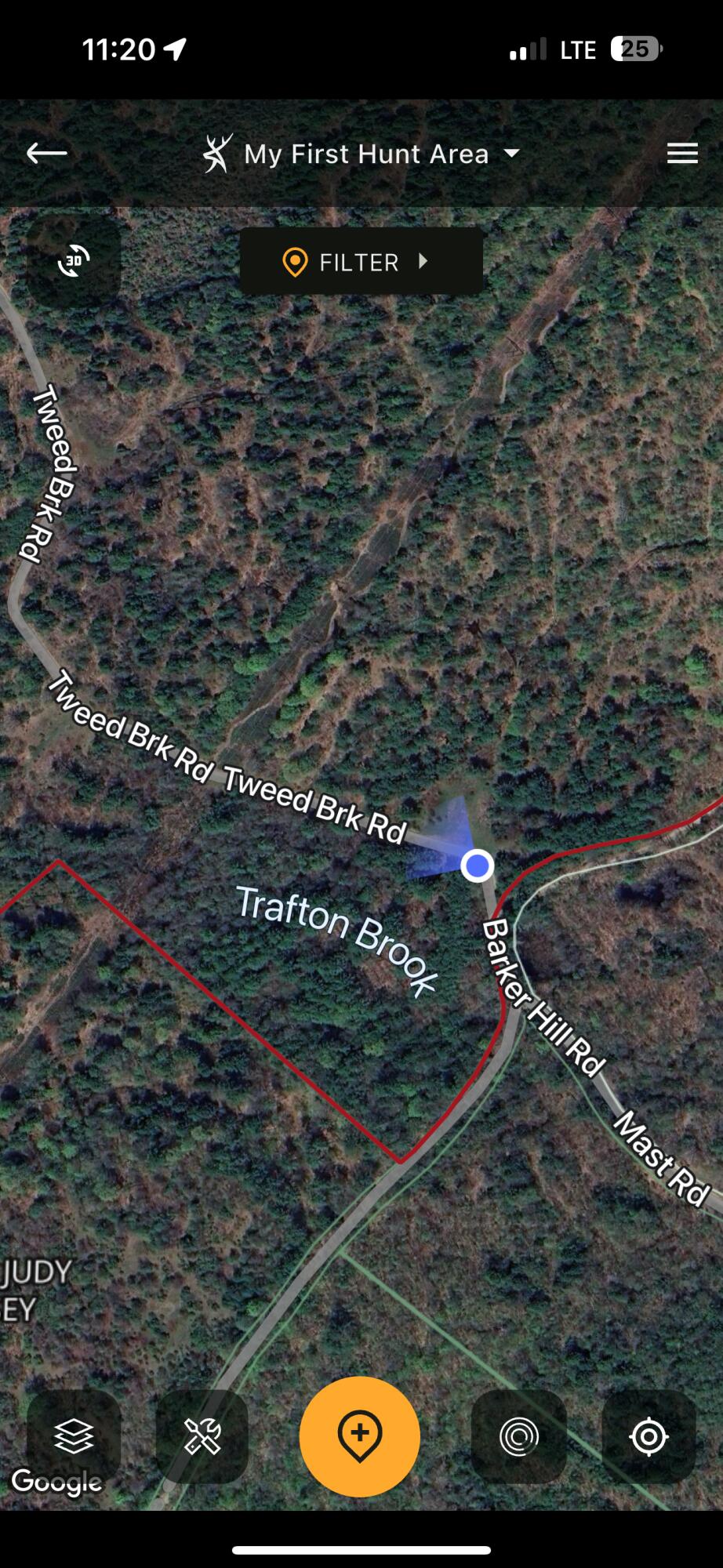This screenshot has height=1568, width=723.
Task: Recenter map on my location
Action: click(649, 1436)
